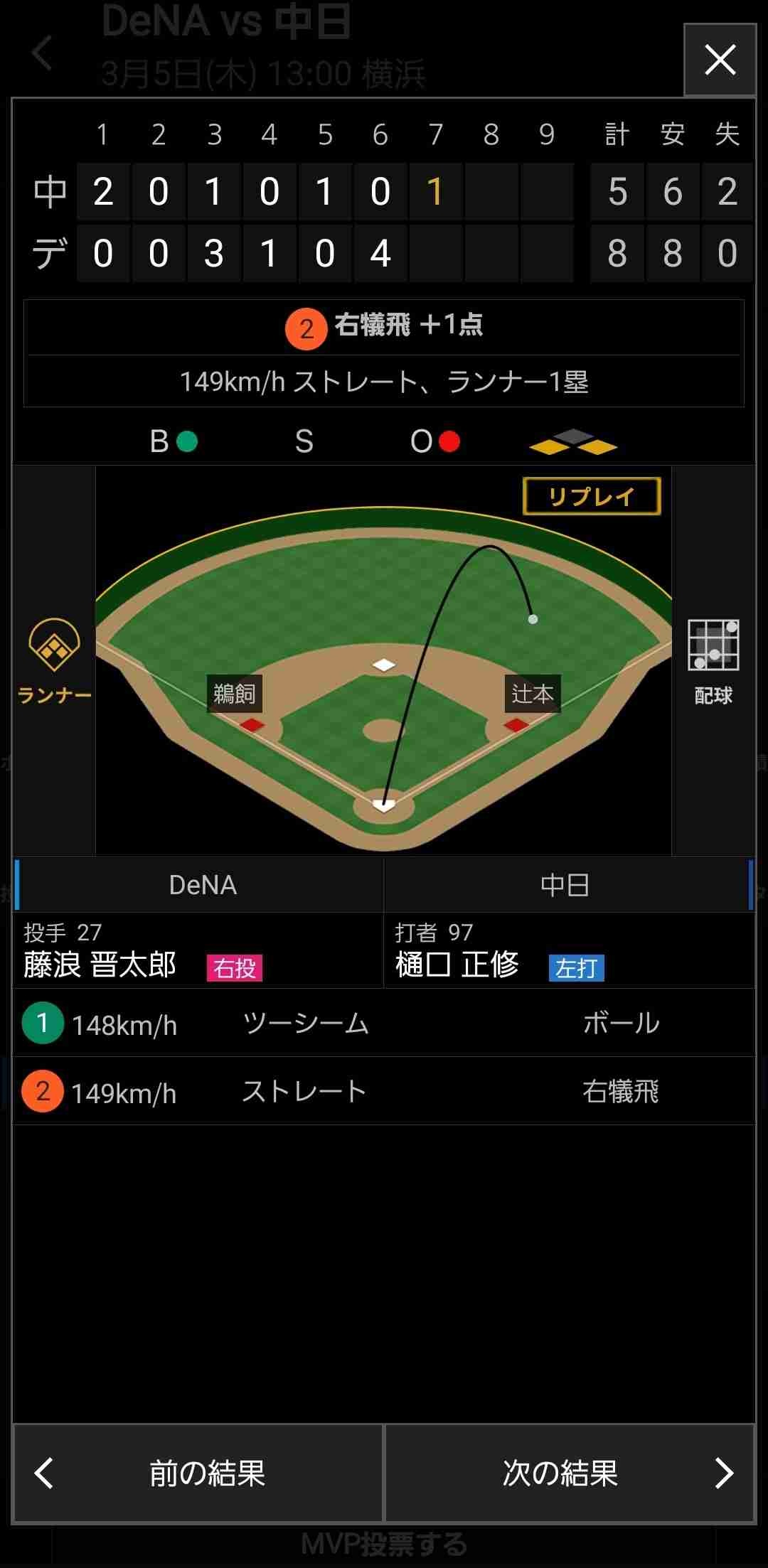Viewport: 768px width, 1568px height.
Task: Click the 右投 pink handedness badge
Action: coord(235,967)
